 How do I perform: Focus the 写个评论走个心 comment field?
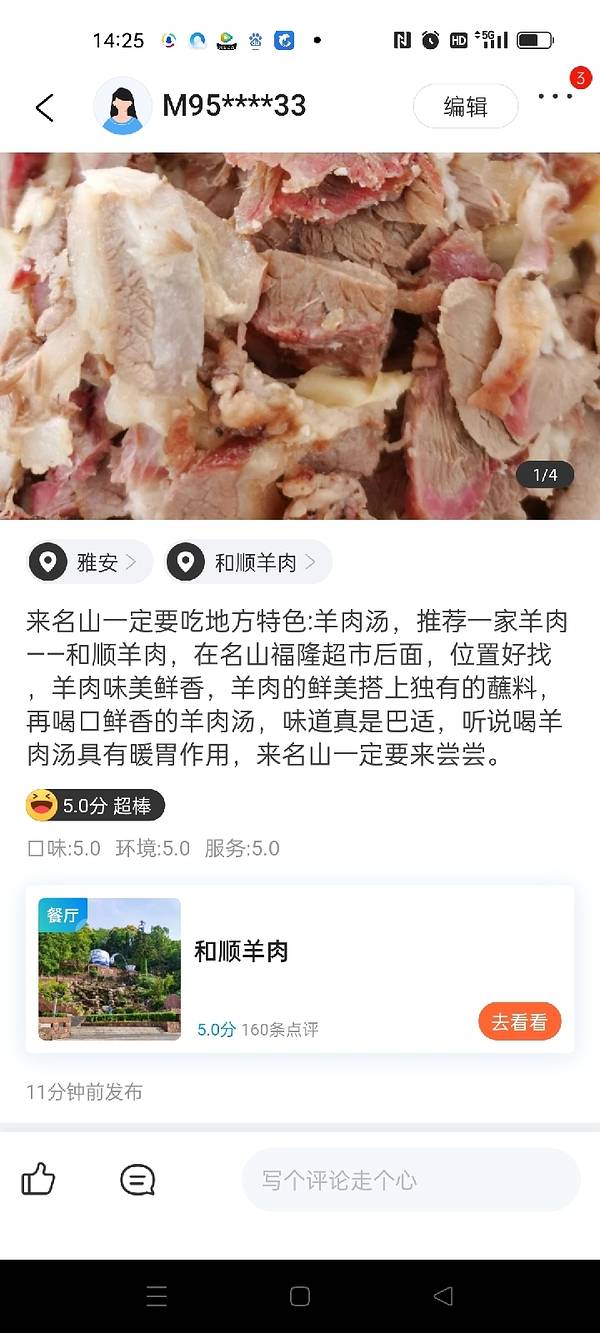pyautogui.click(x=410, y=1180)
